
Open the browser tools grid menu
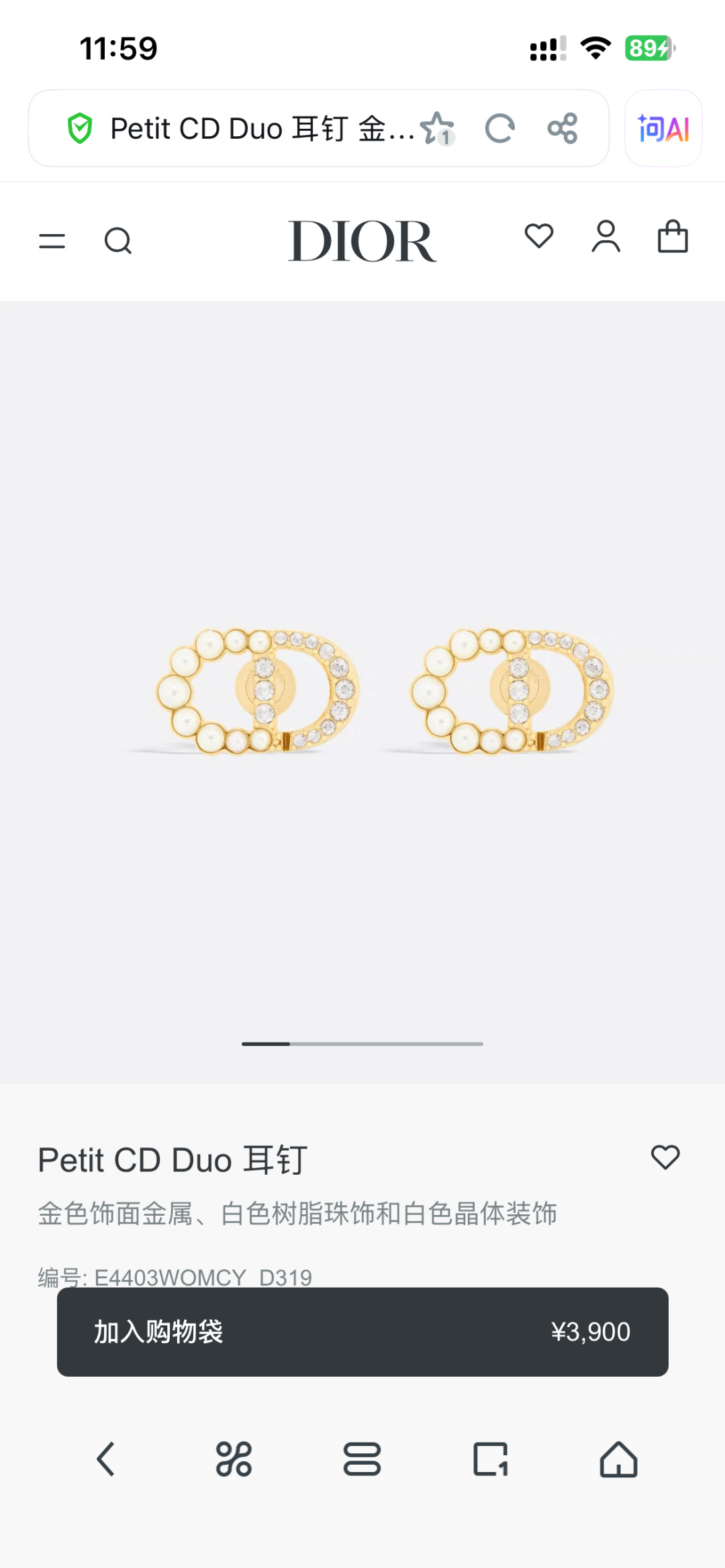pyautogui.click(x=234, y=1459)
